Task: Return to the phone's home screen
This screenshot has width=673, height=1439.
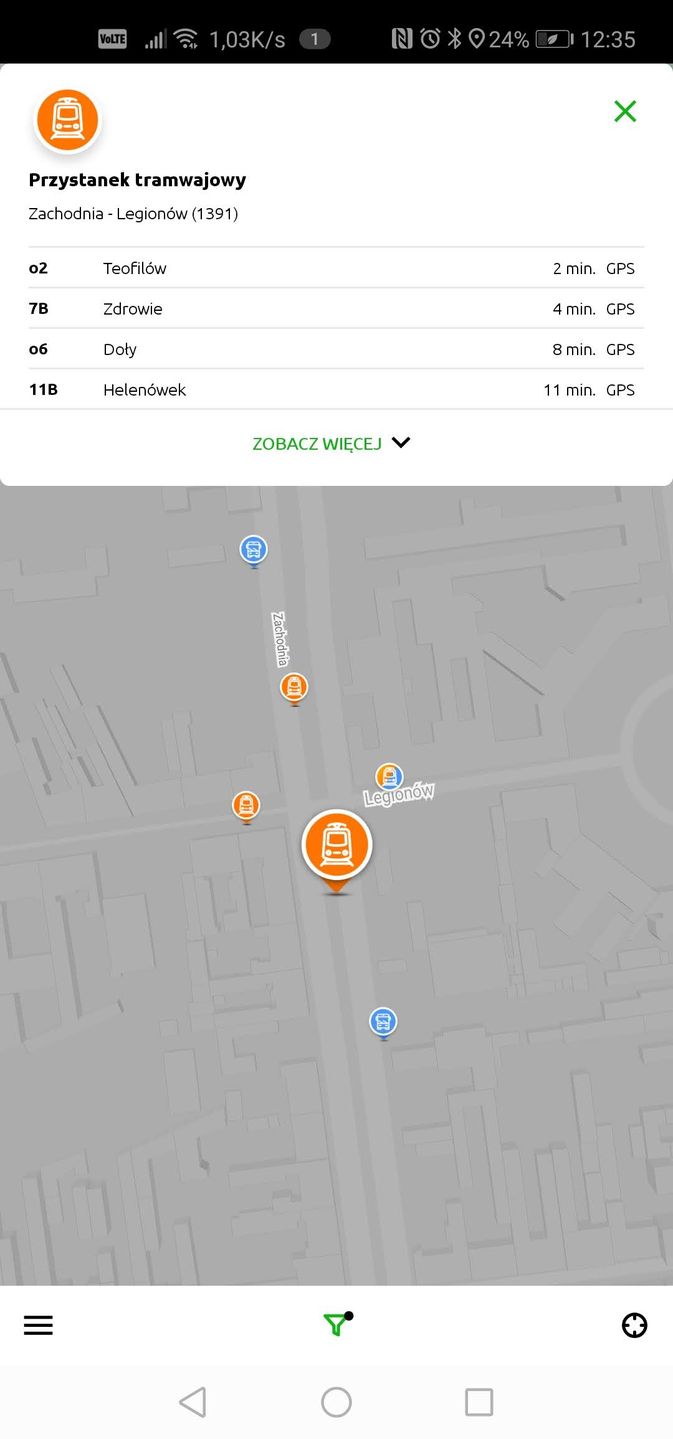Action: [x=336, y=1402]
